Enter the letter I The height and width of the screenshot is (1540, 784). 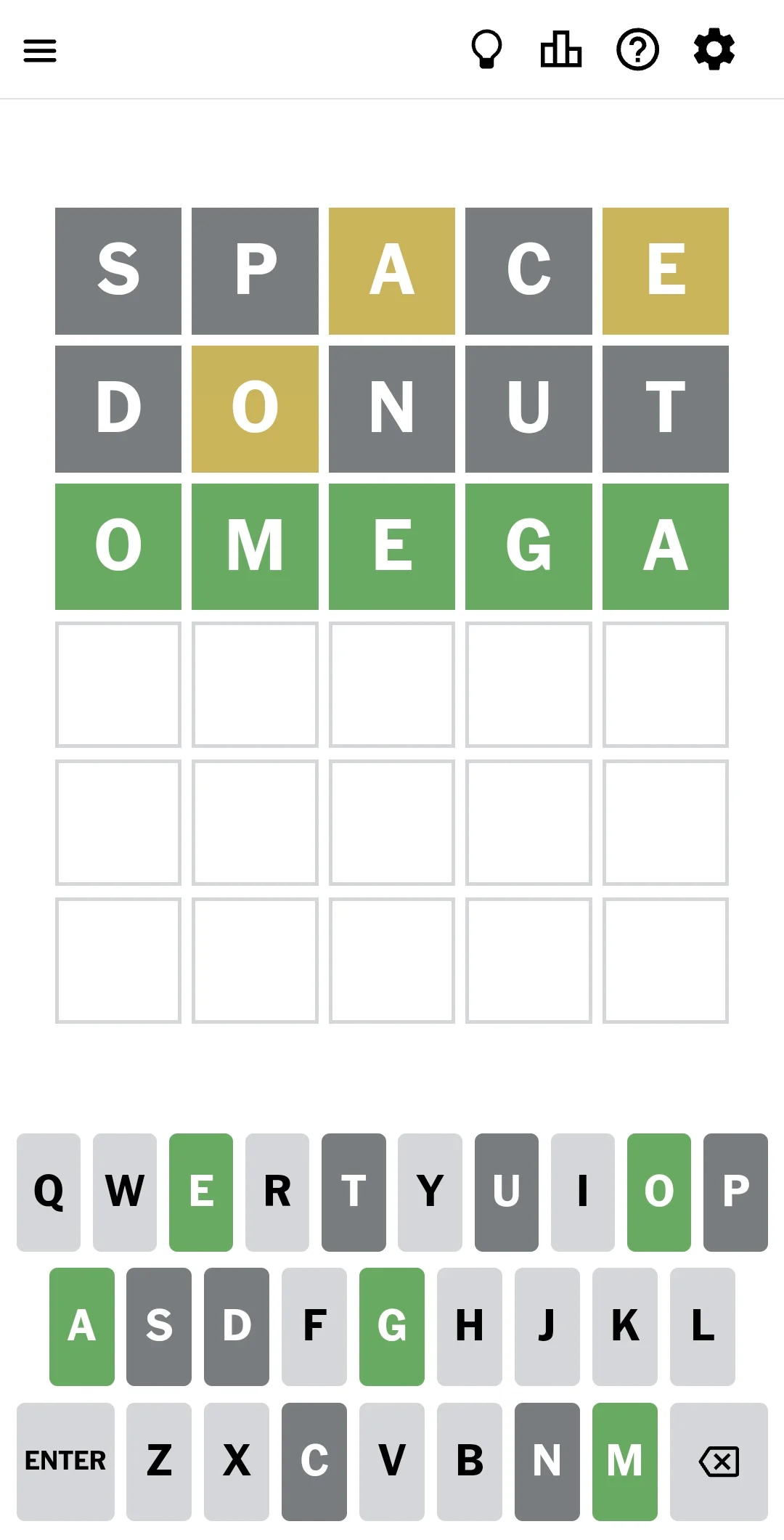582,1191
